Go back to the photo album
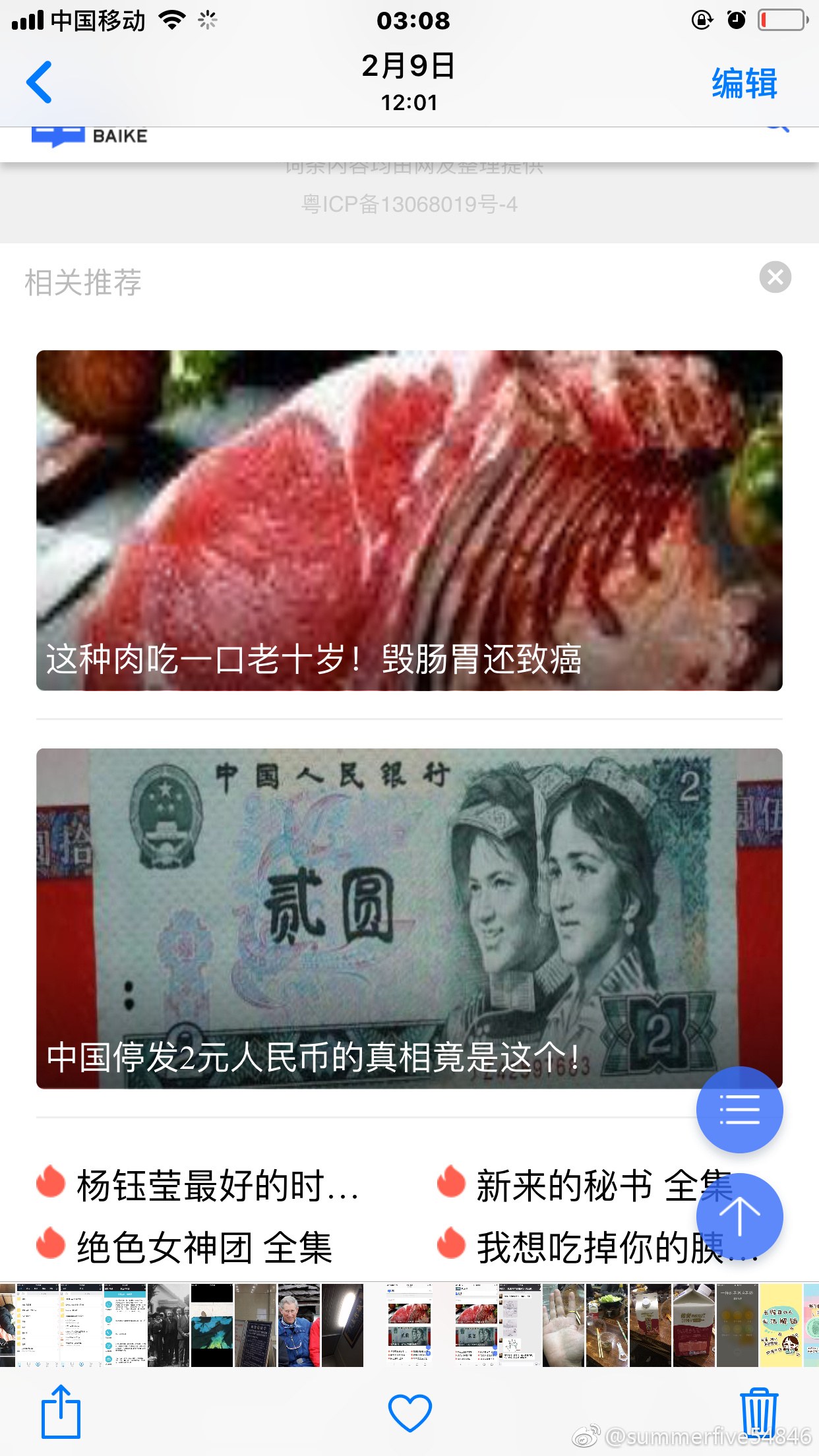 point(39,82)
